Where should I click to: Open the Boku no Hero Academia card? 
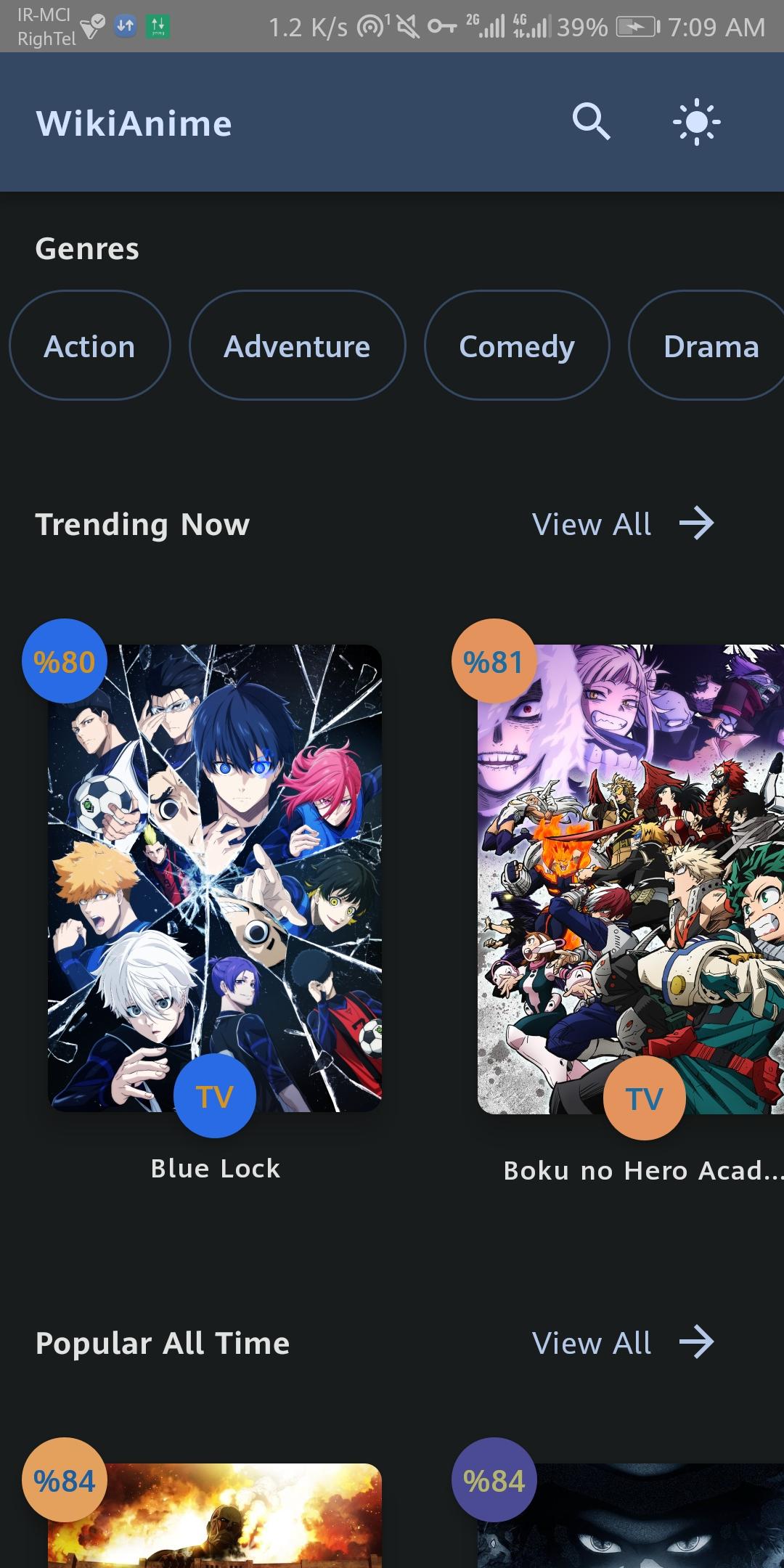(630, 878)
